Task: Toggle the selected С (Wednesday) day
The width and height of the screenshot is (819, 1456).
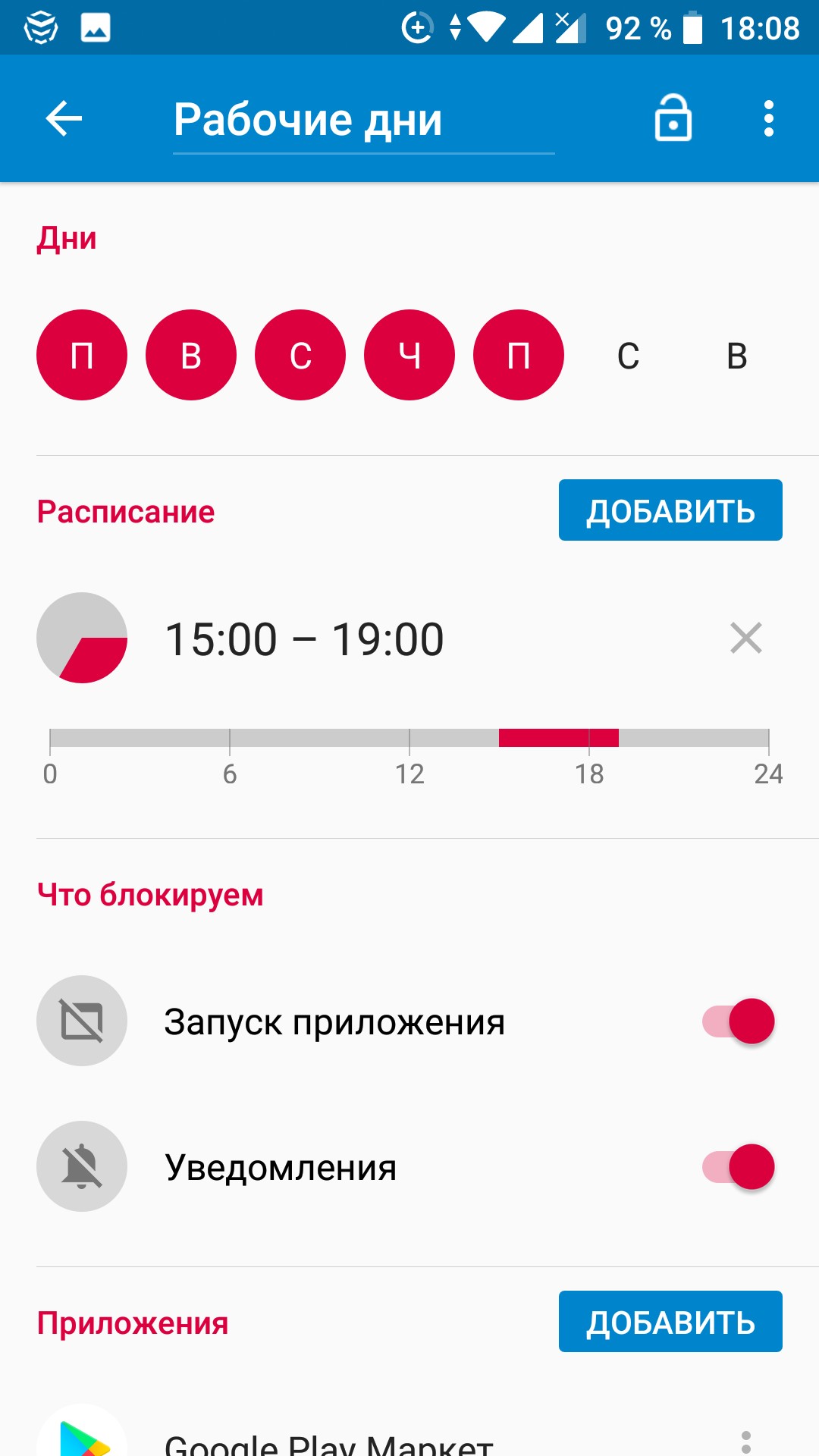Action: 300,355
